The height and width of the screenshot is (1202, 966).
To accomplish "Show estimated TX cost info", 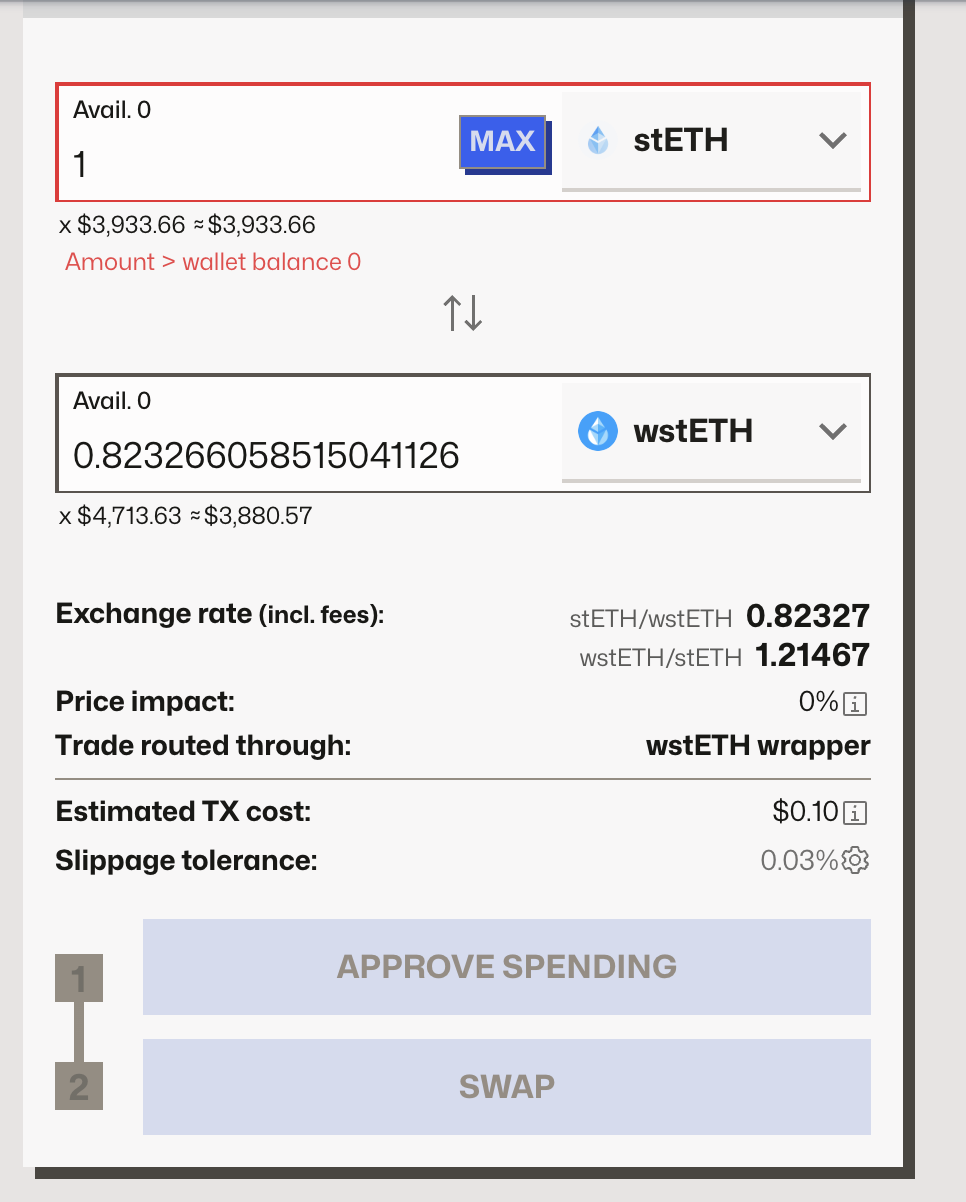I will pyautogui.click(x=855, y=812).
